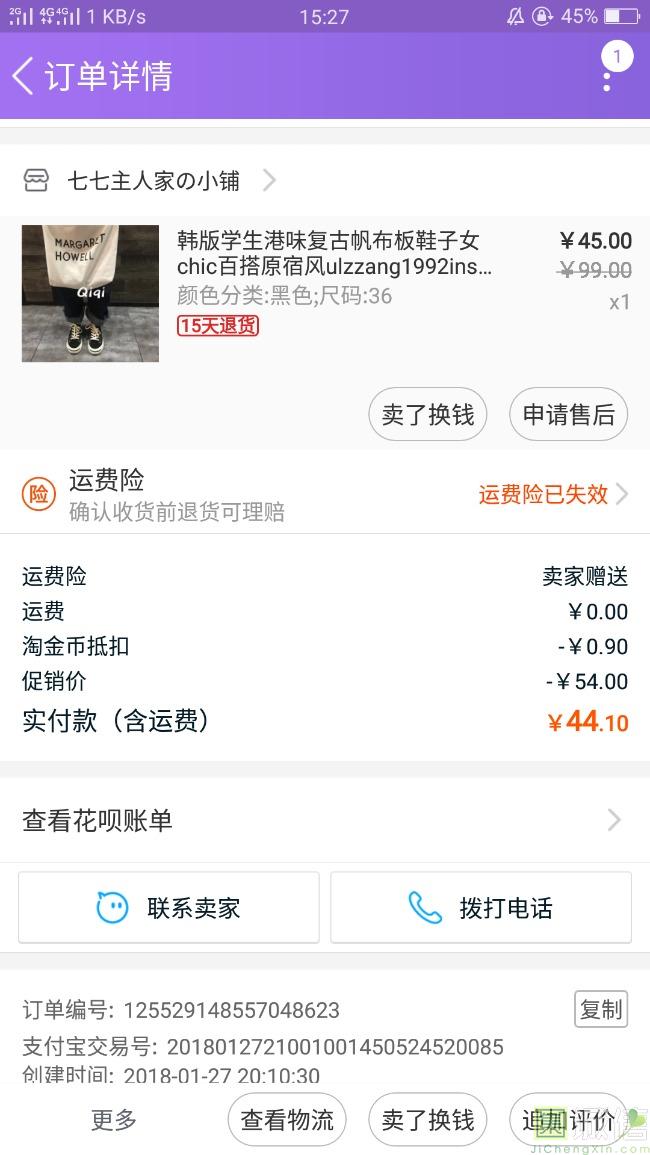Tap 申请售后 for this item

pos(568,415)
